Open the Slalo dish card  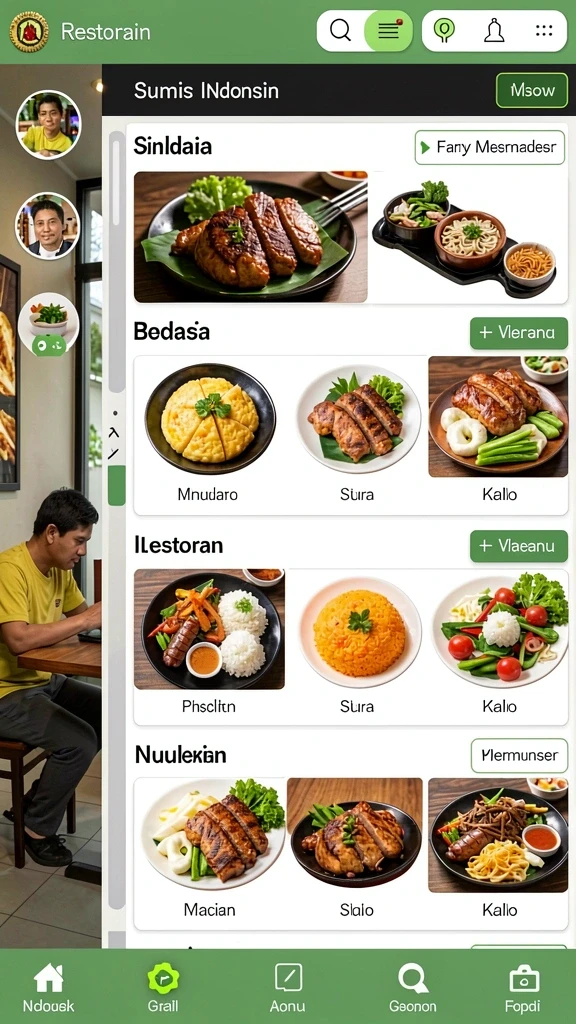357,852
